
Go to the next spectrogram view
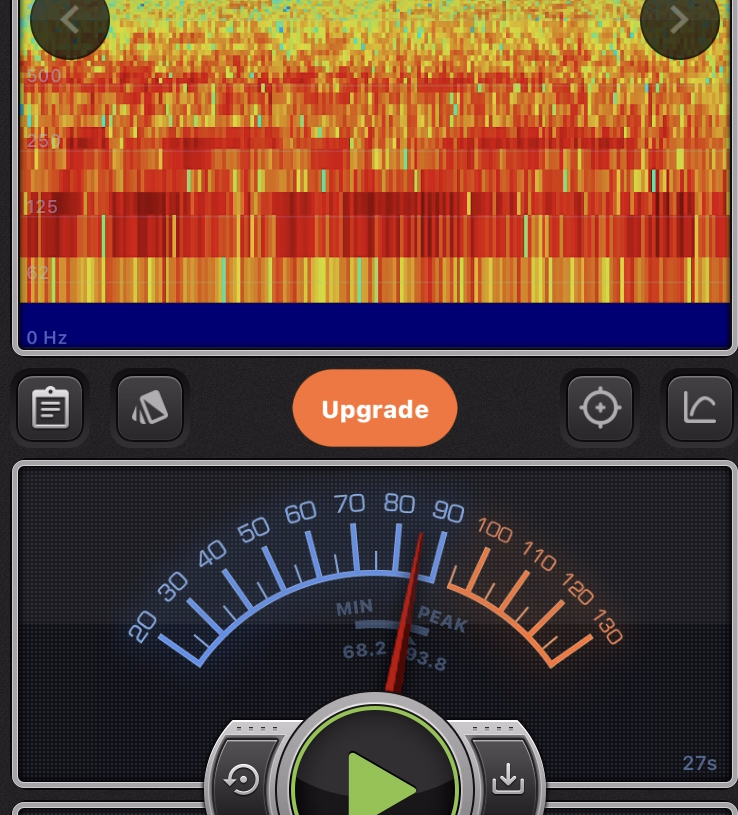679,20
